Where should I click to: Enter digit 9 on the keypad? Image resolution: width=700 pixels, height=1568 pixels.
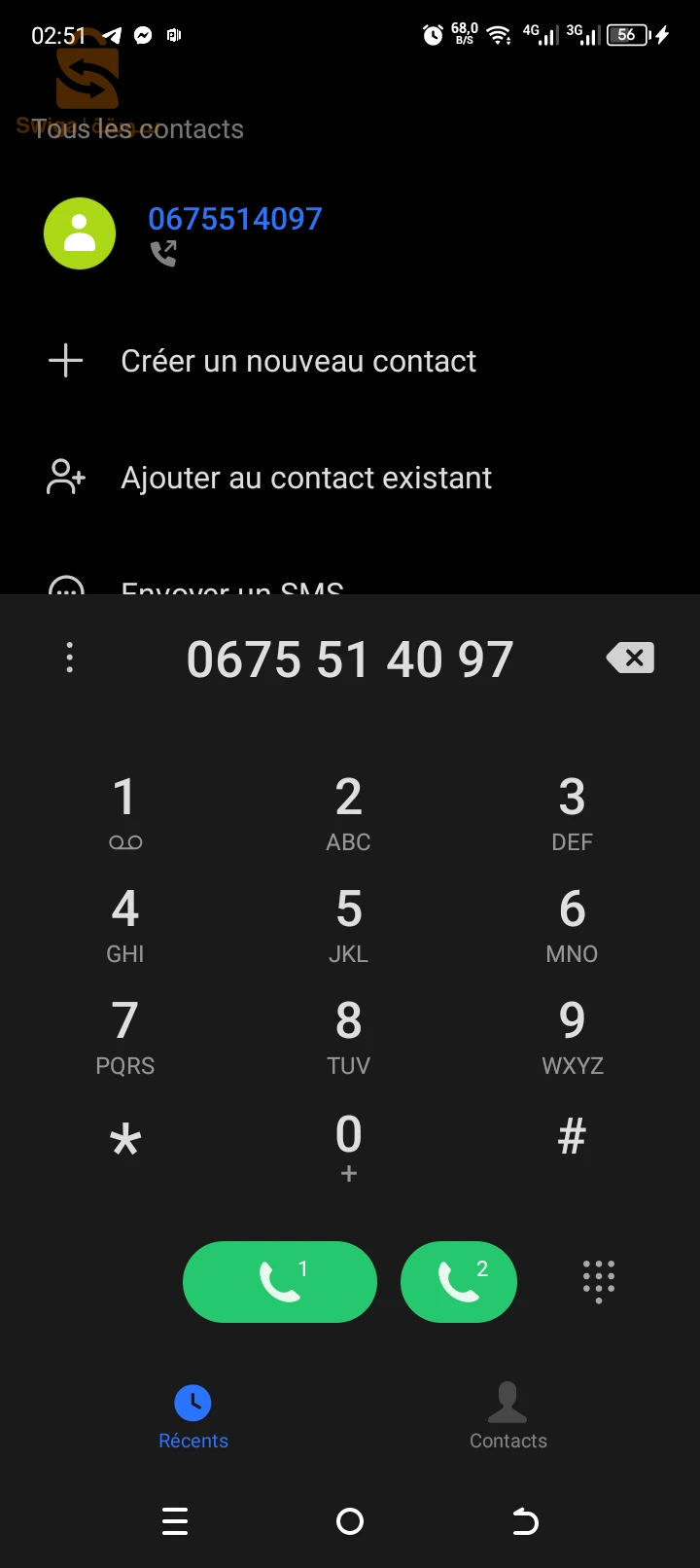point(573,1036)
